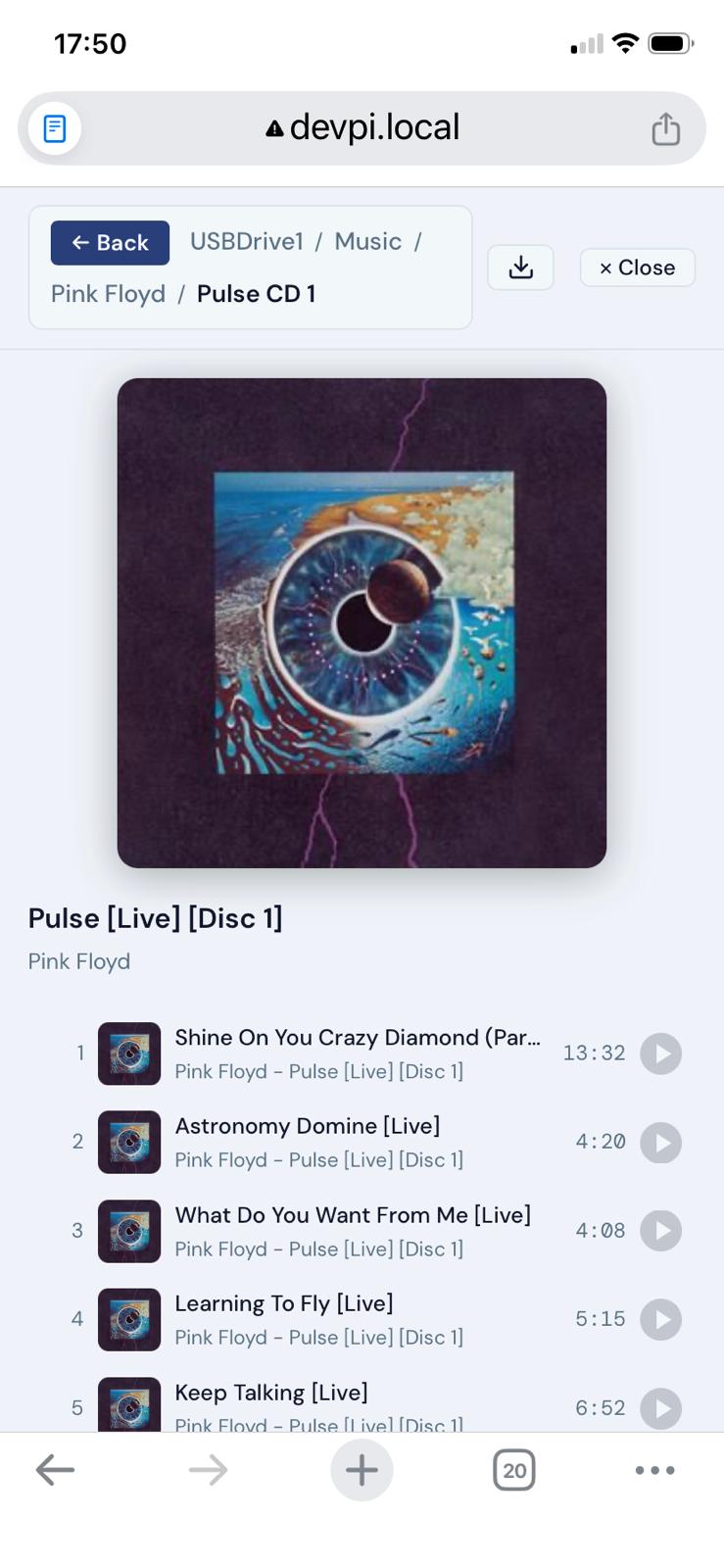Click the download icon in the toolbar
This screenshot has width=724, height=1568.
(x=520, y=267)
